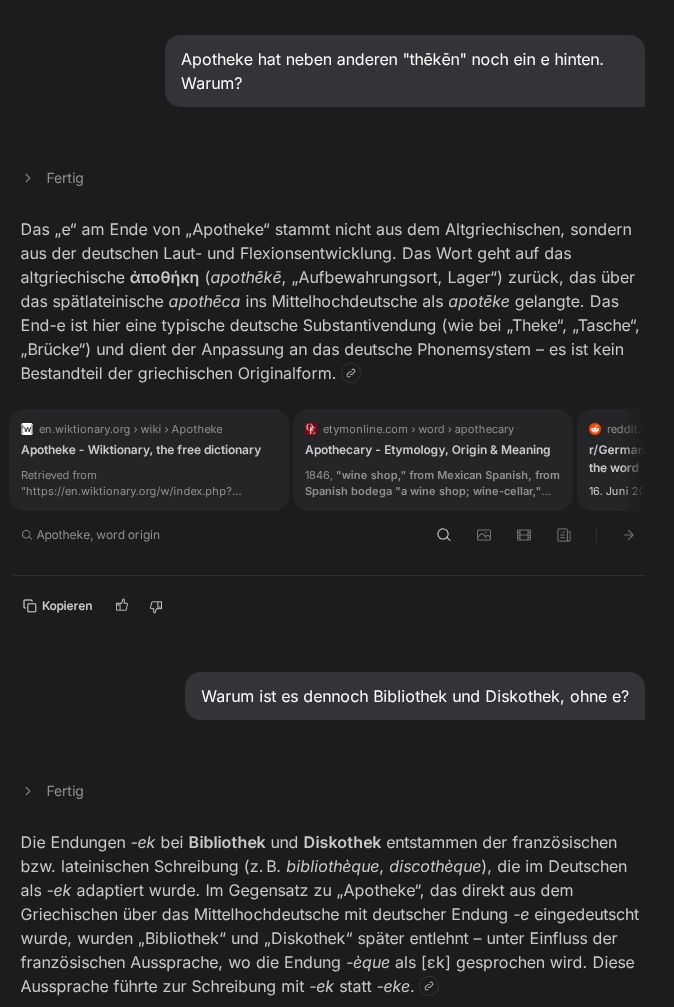Open the etymonline Apothecary source card
The width and height of the screenshot is (674, 1007).
[432, 460]
